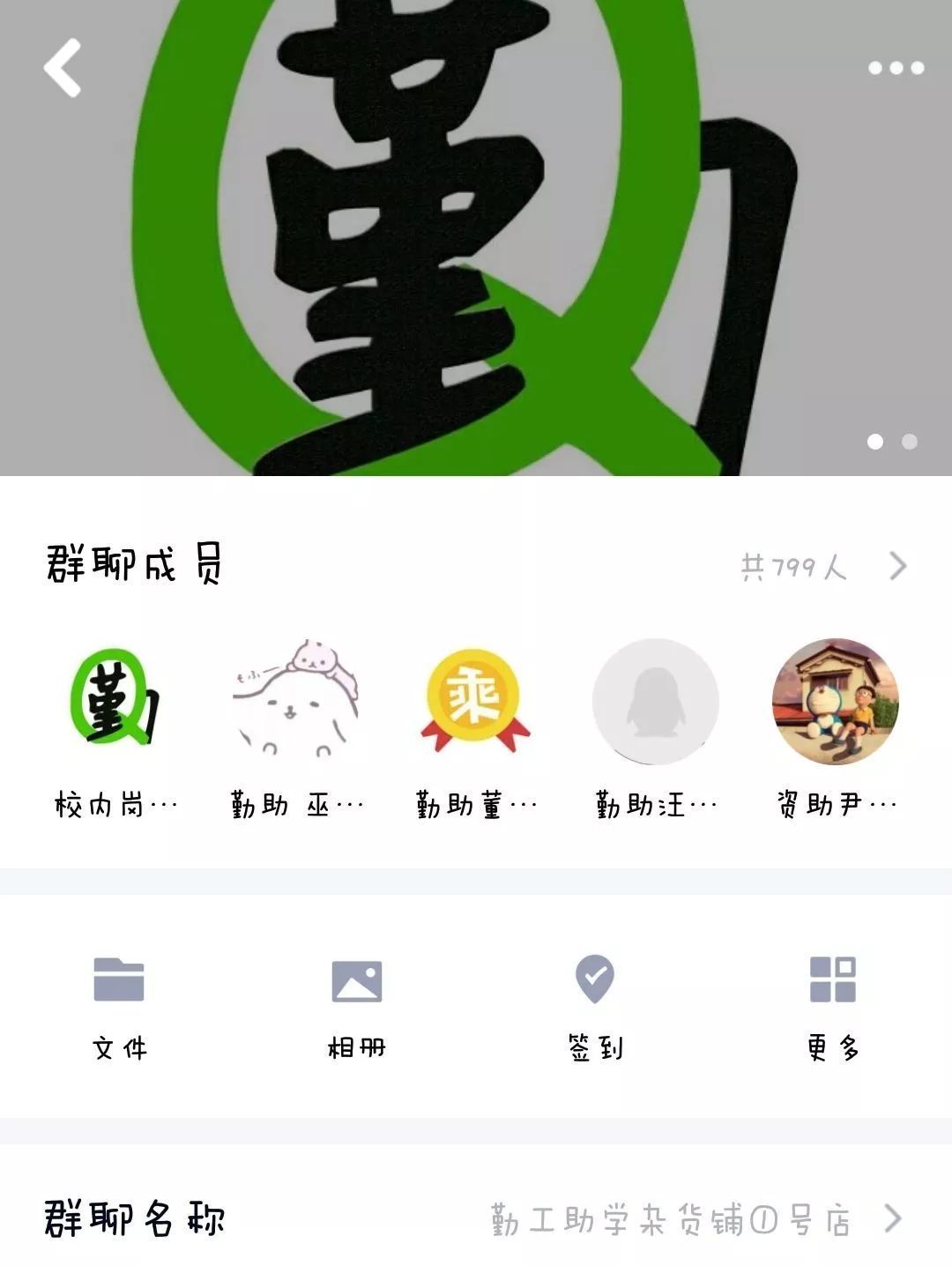Screen dimensions: 952x1266
Task: View all 799 group members
Action: click(x=823, y=566)
